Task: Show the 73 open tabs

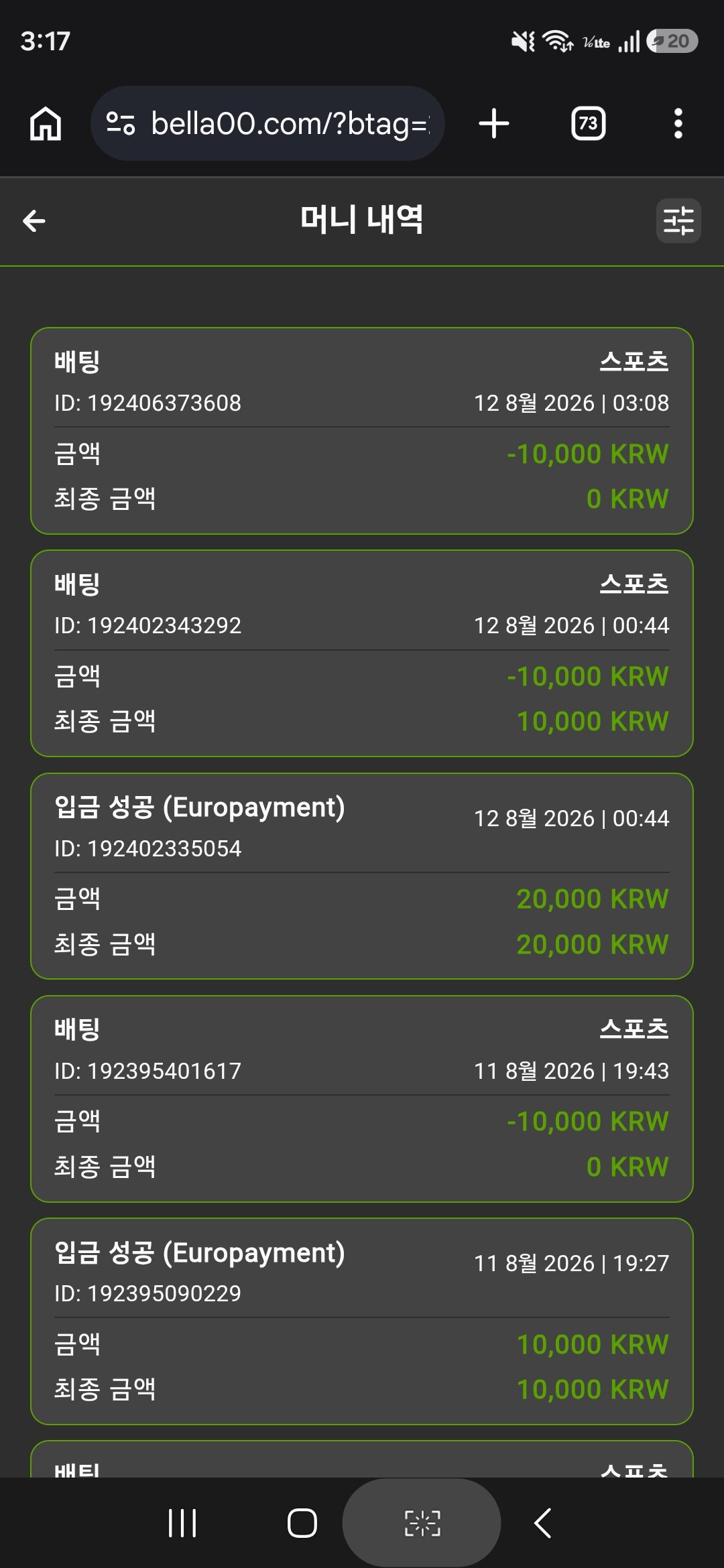Action: pos(588,124)
